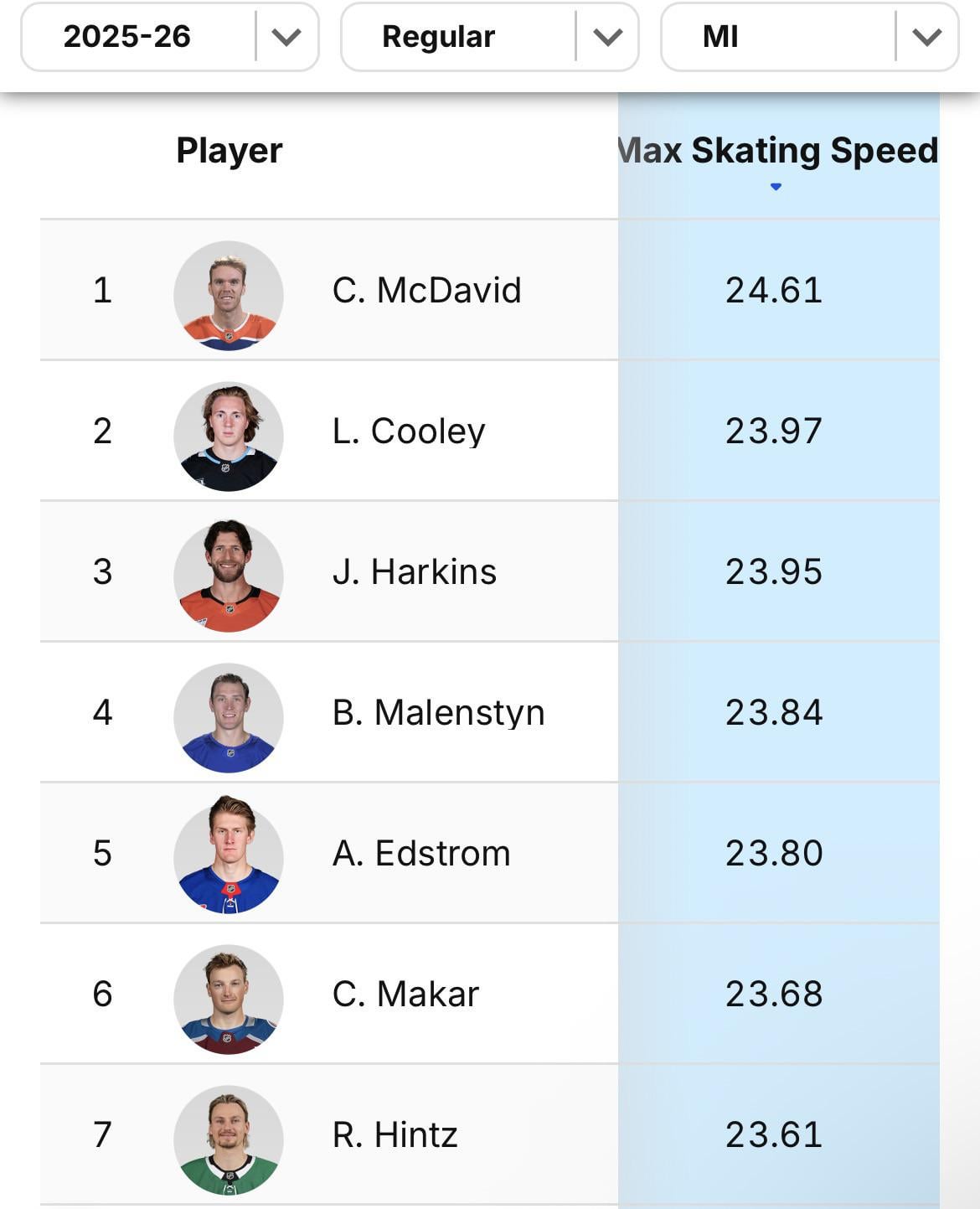Open L. Cooley's player row
This screenshot has height=1209, width=980.
pyautogui.click(x=408, y=431)
